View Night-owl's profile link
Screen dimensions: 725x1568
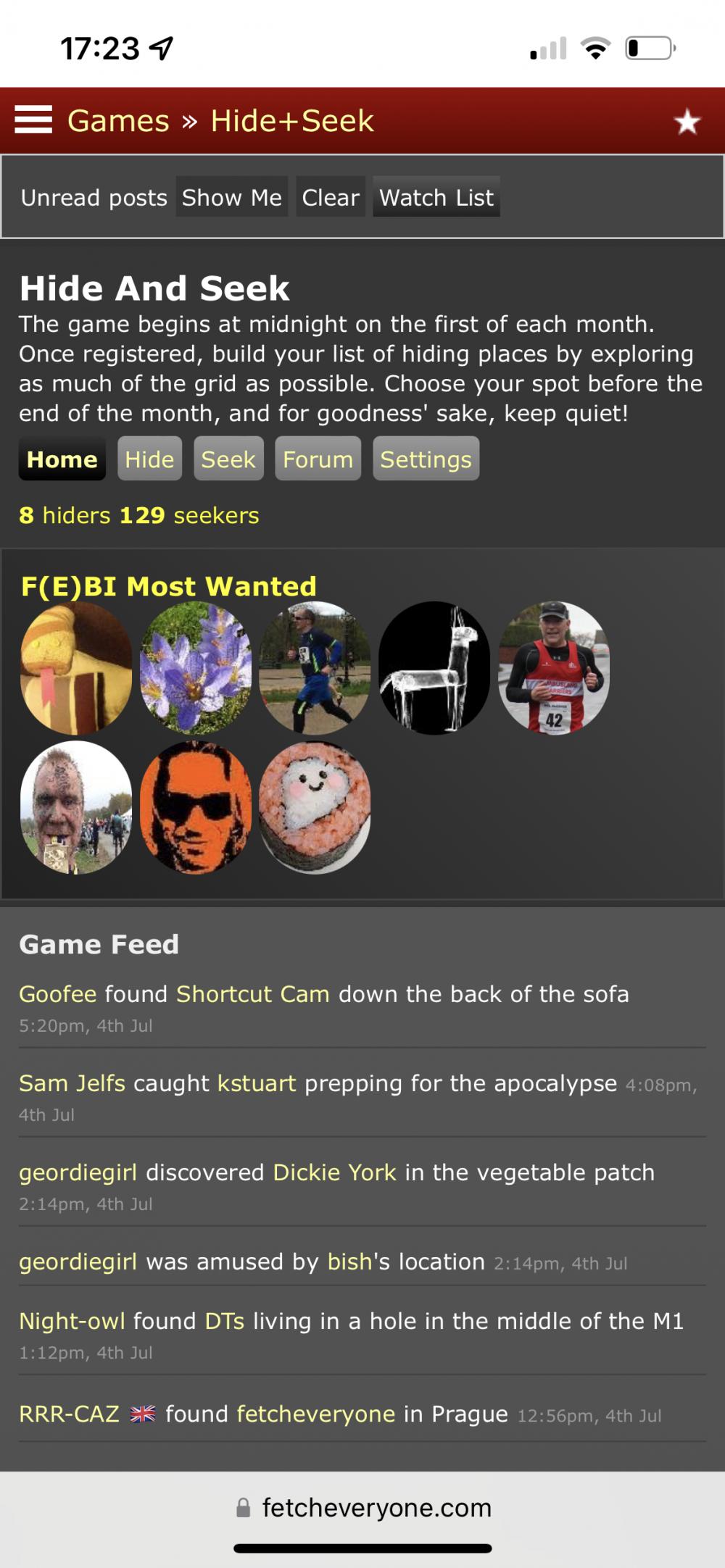[x=72, y=1320]
